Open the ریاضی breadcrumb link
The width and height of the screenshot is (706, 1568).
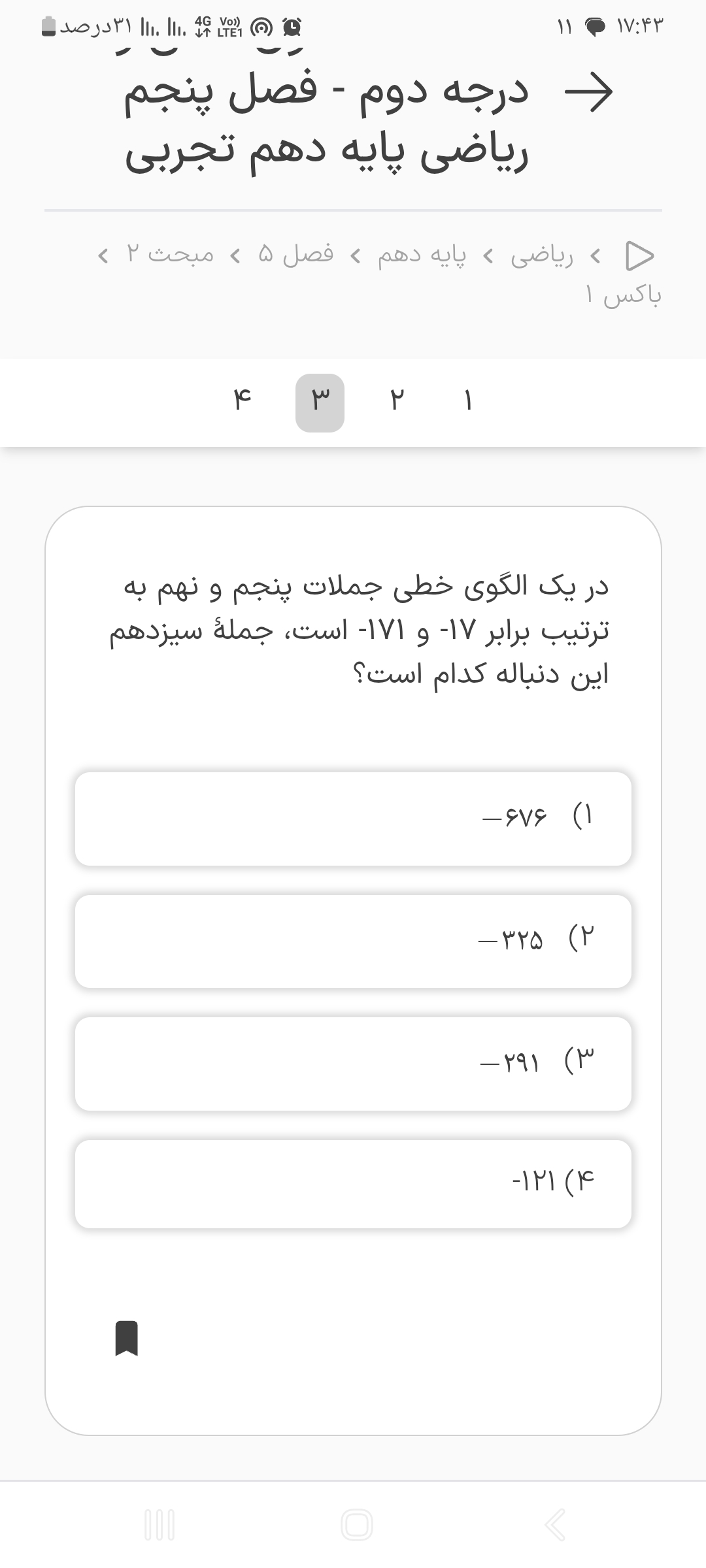pos(541,255)
